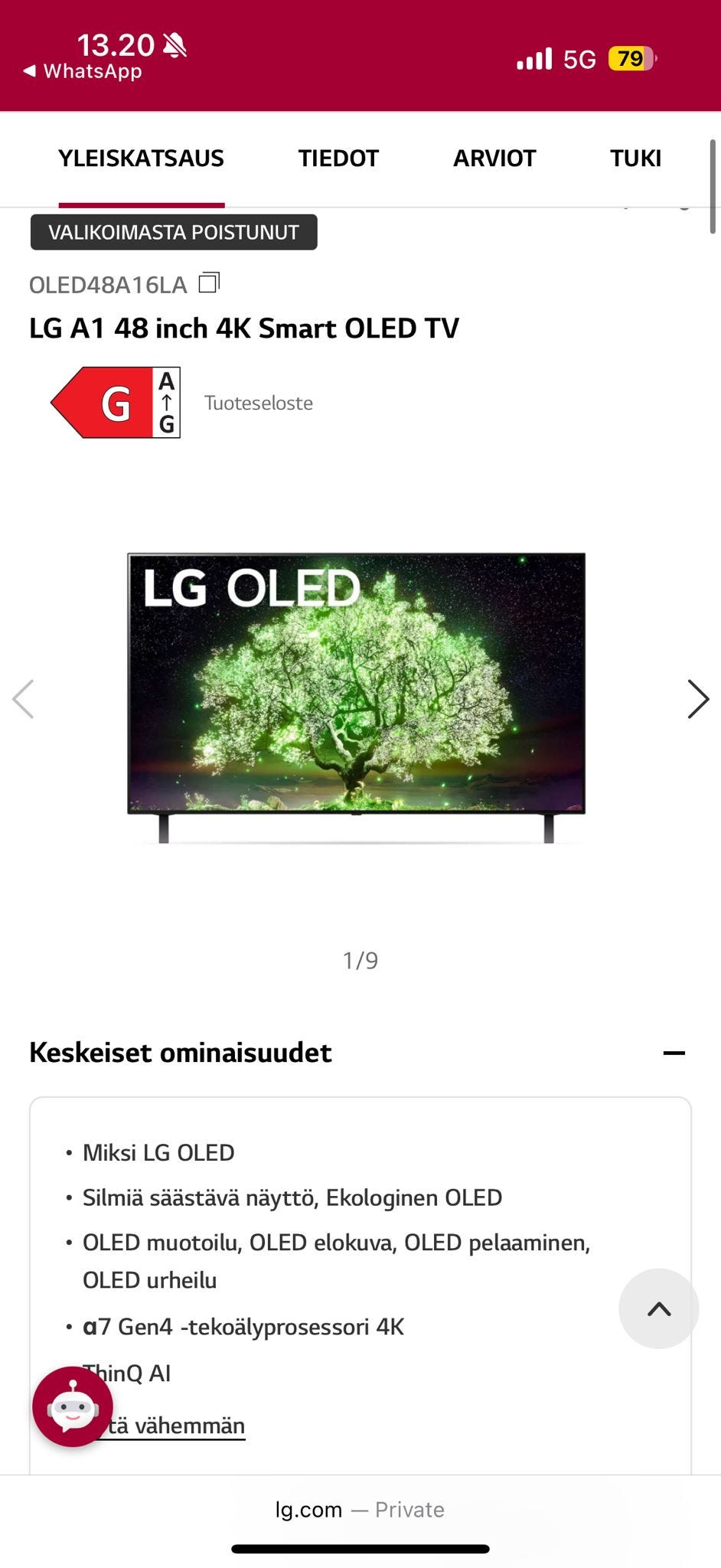The height and width of the screenshot is (1568, 721).
Task: Return to WhatsApp via back shortcut
Action: click(83, 71)
